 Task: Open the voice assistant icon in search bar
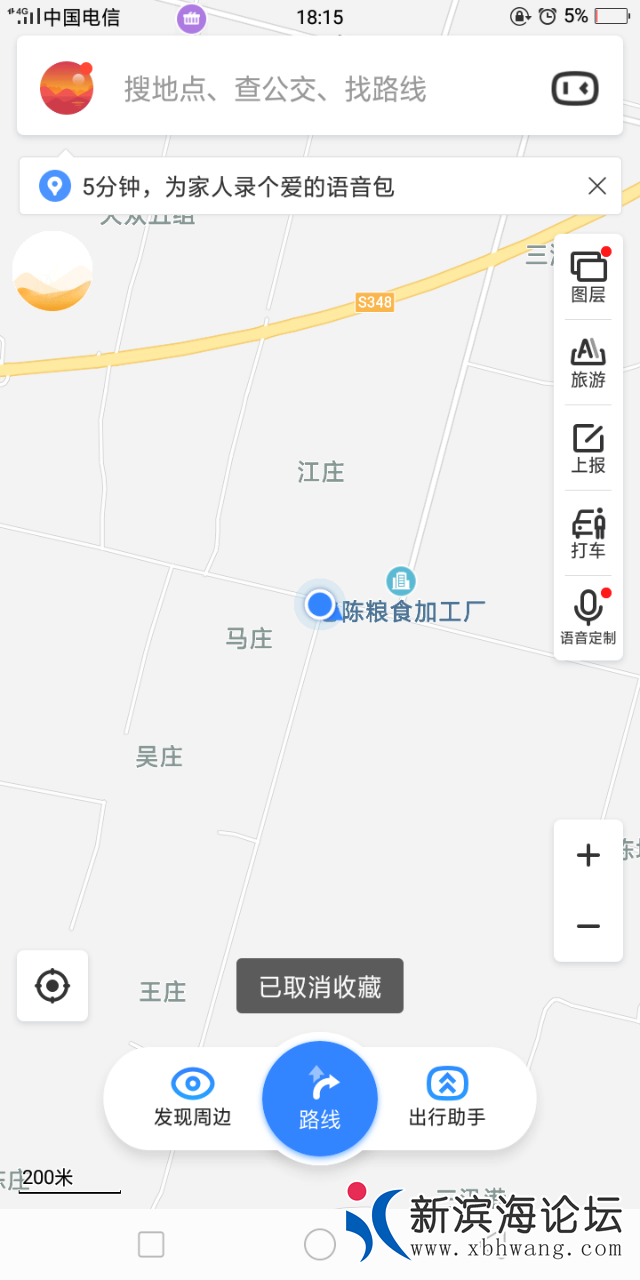(x=575, y=89)
